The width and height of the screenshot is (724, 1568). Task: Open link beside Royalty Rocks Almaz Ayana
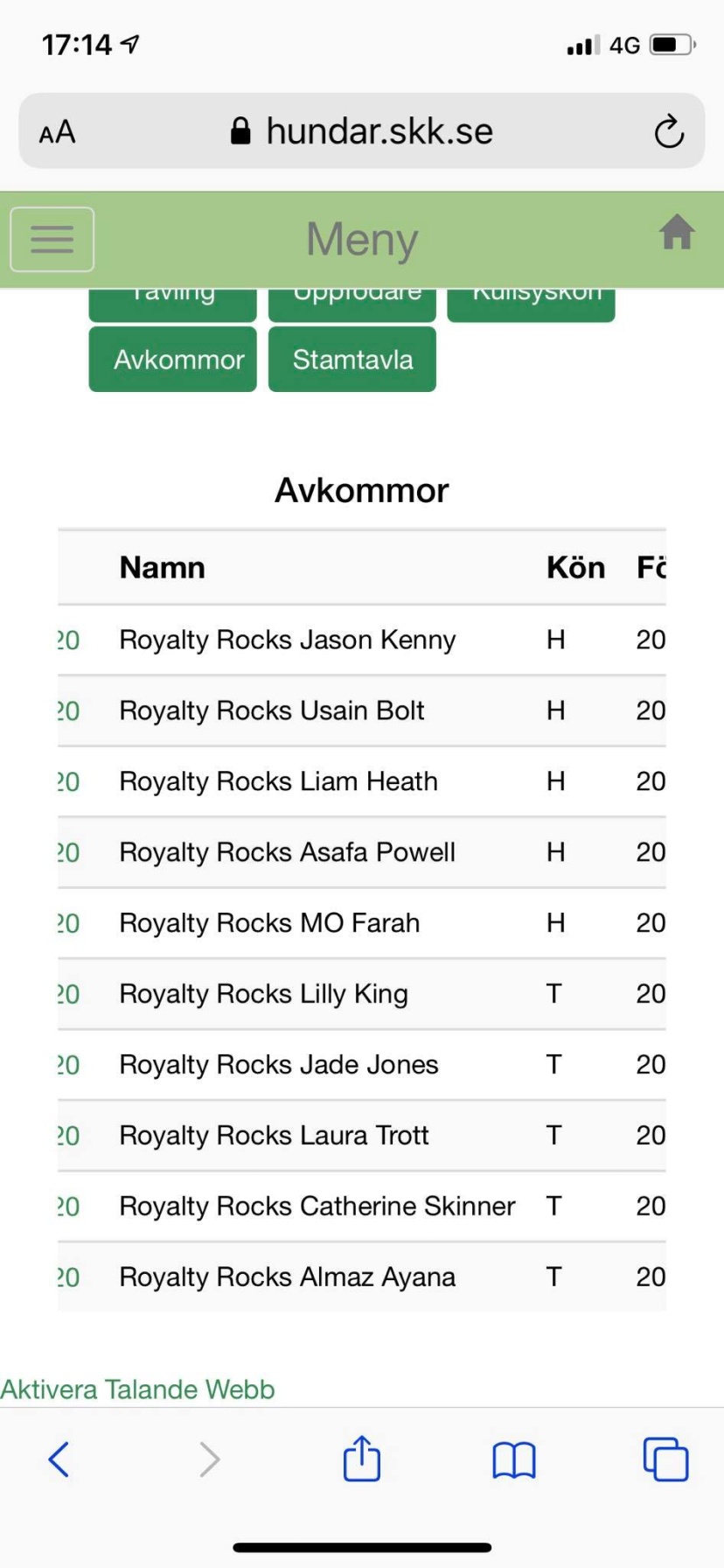[69, 1278]
